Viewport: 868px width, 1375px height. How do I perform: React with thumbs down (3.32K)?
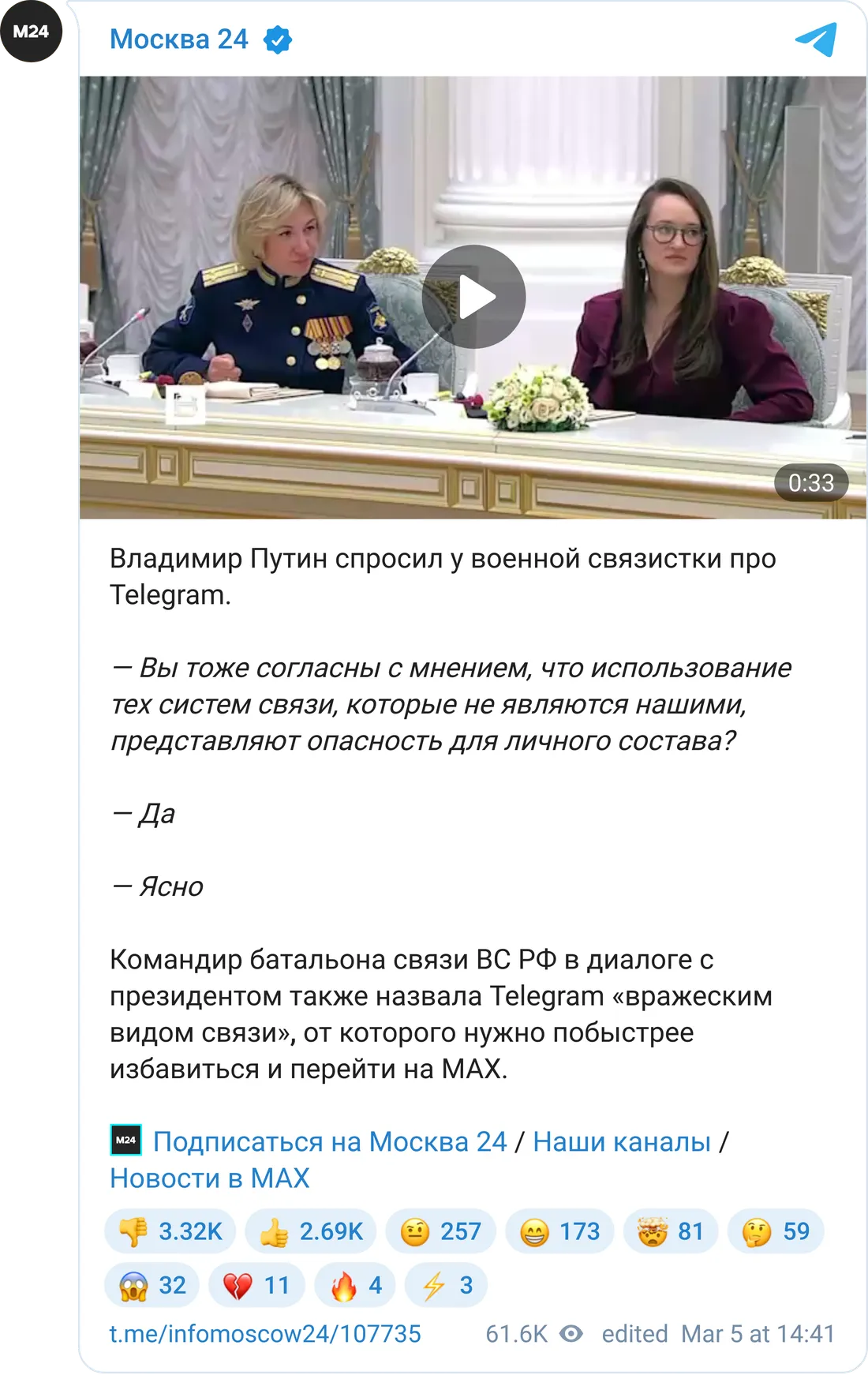pos(170,1231)
